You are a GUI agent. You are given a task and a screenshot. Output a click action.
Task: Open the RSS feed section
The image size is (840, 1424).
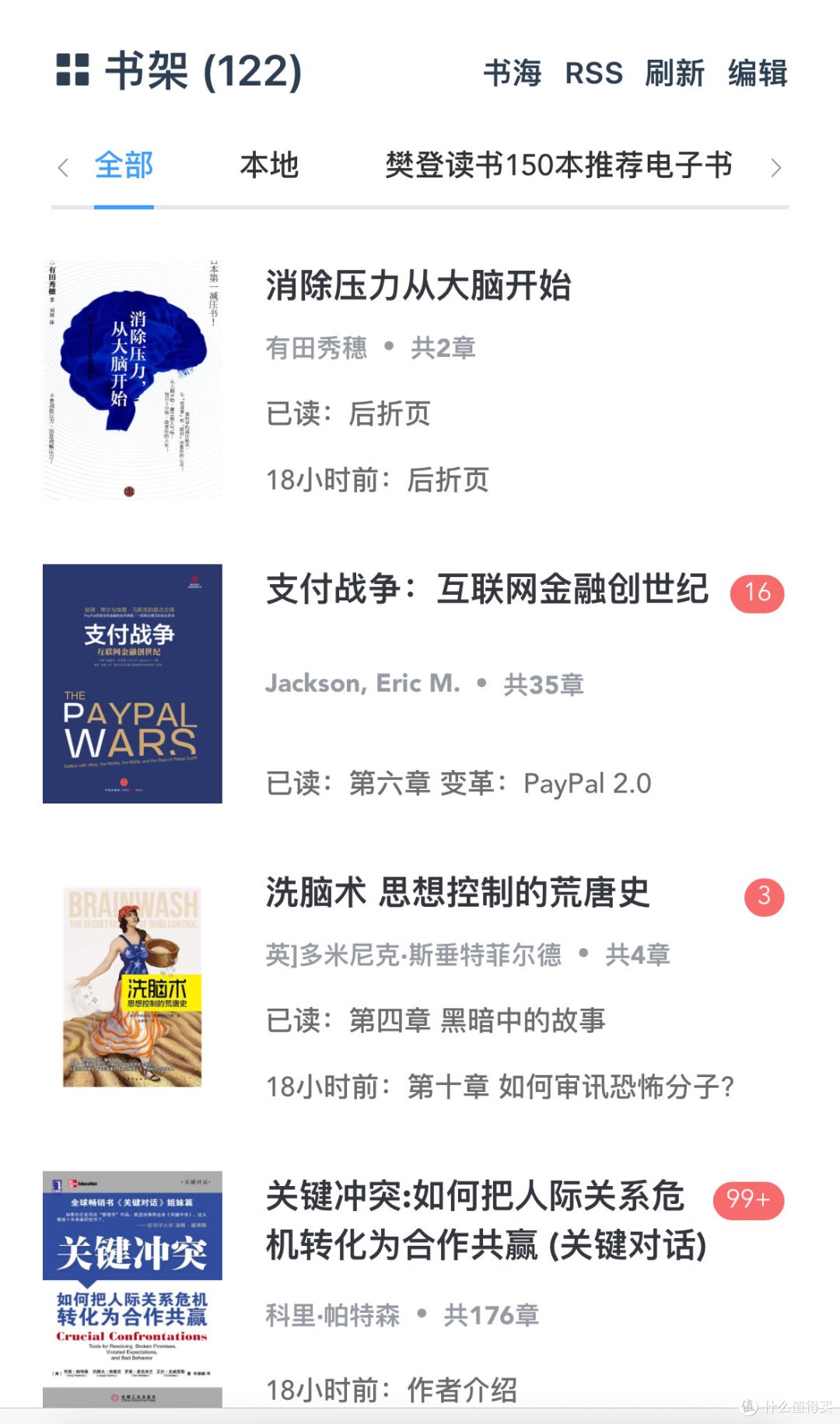tap(595, 74)
